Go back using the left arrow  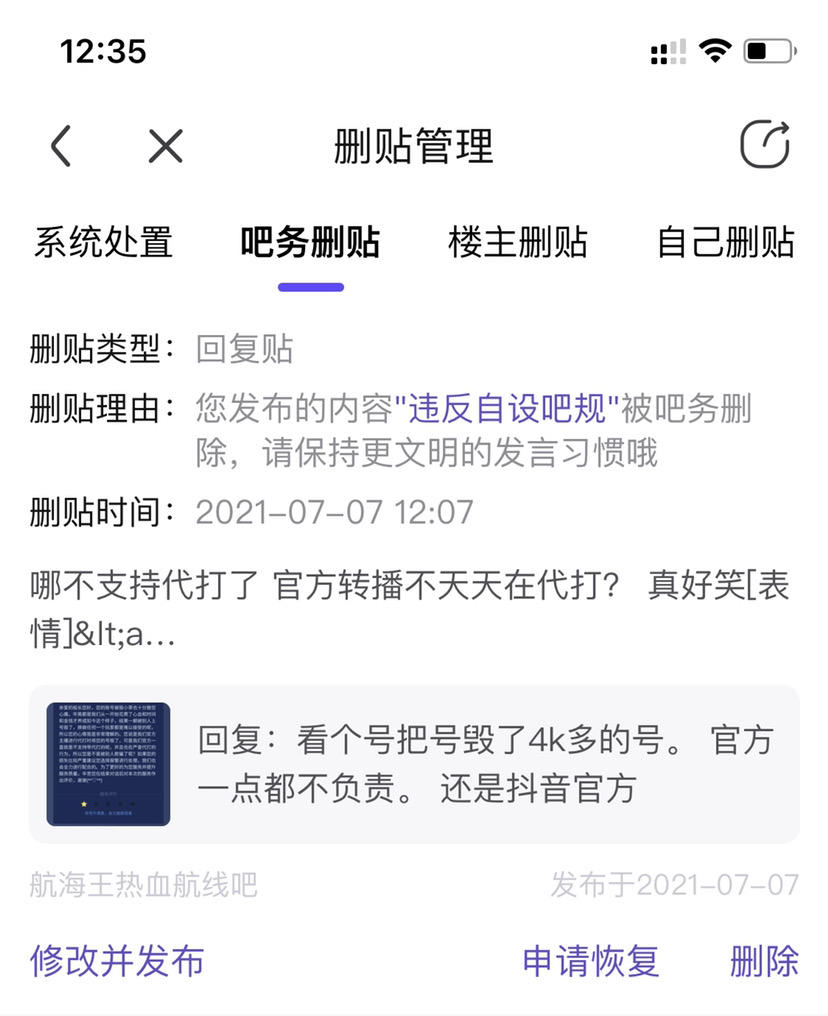(61, 146)
